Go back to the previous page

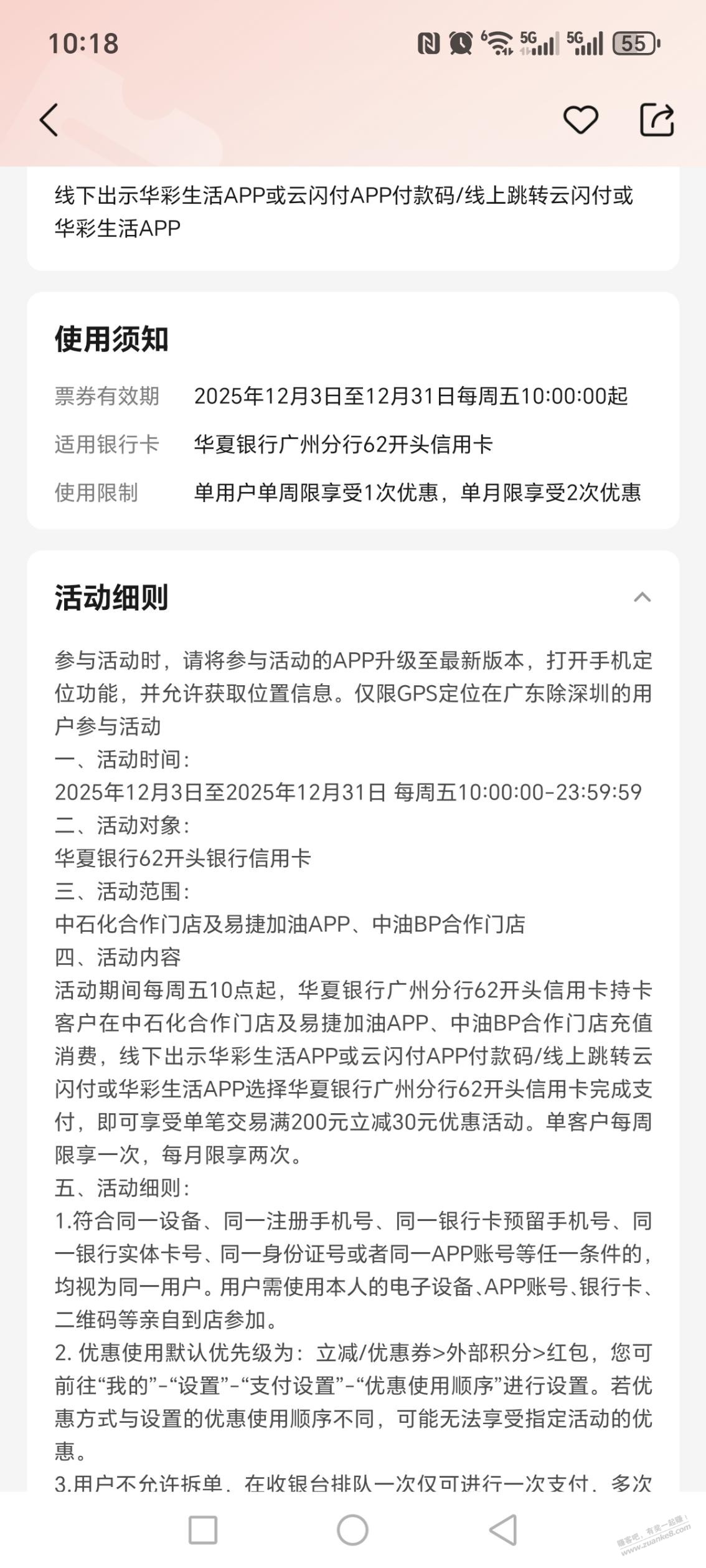pyautogui.click(x=49, y=120)
